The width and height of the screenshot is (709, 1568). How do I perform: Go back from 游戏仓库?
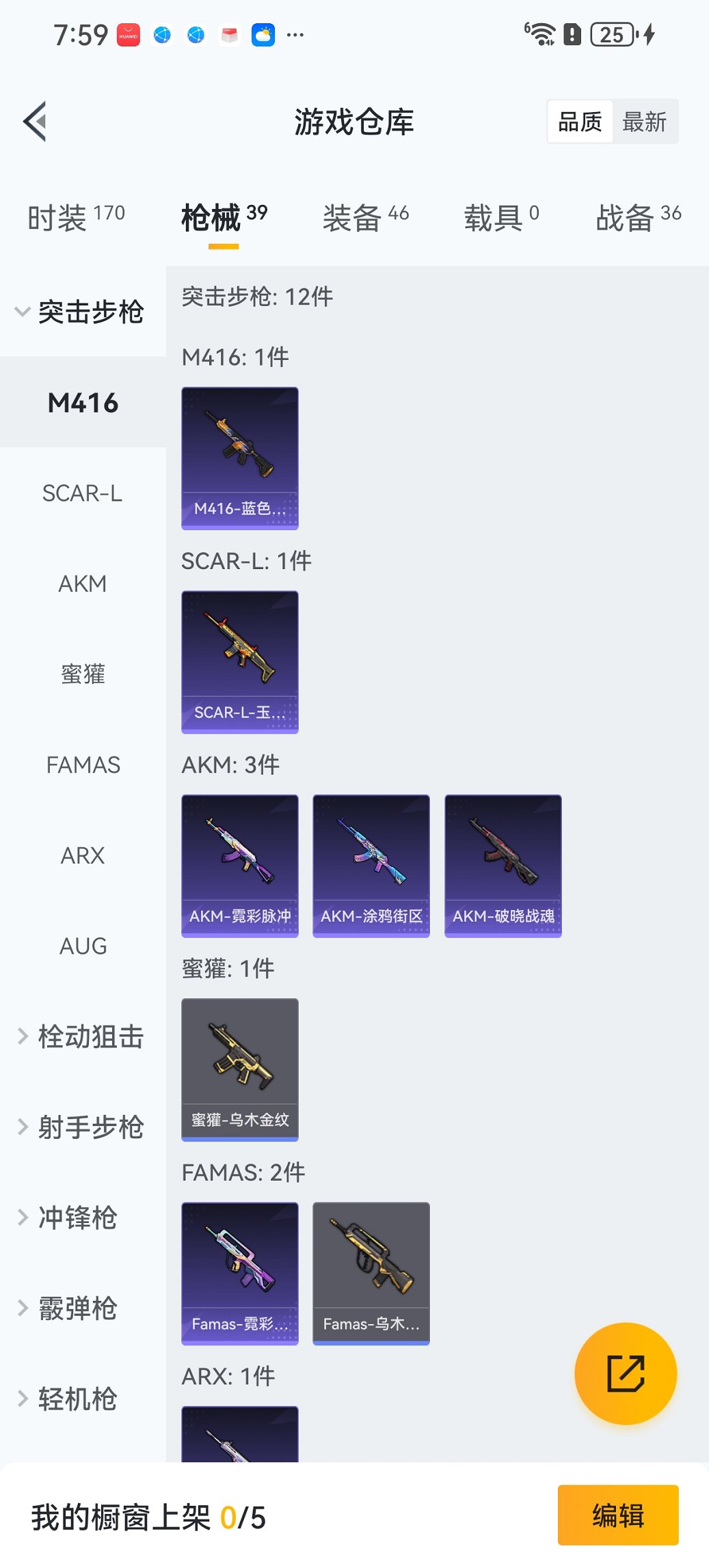pyautogui.click(x=36, y=122)
